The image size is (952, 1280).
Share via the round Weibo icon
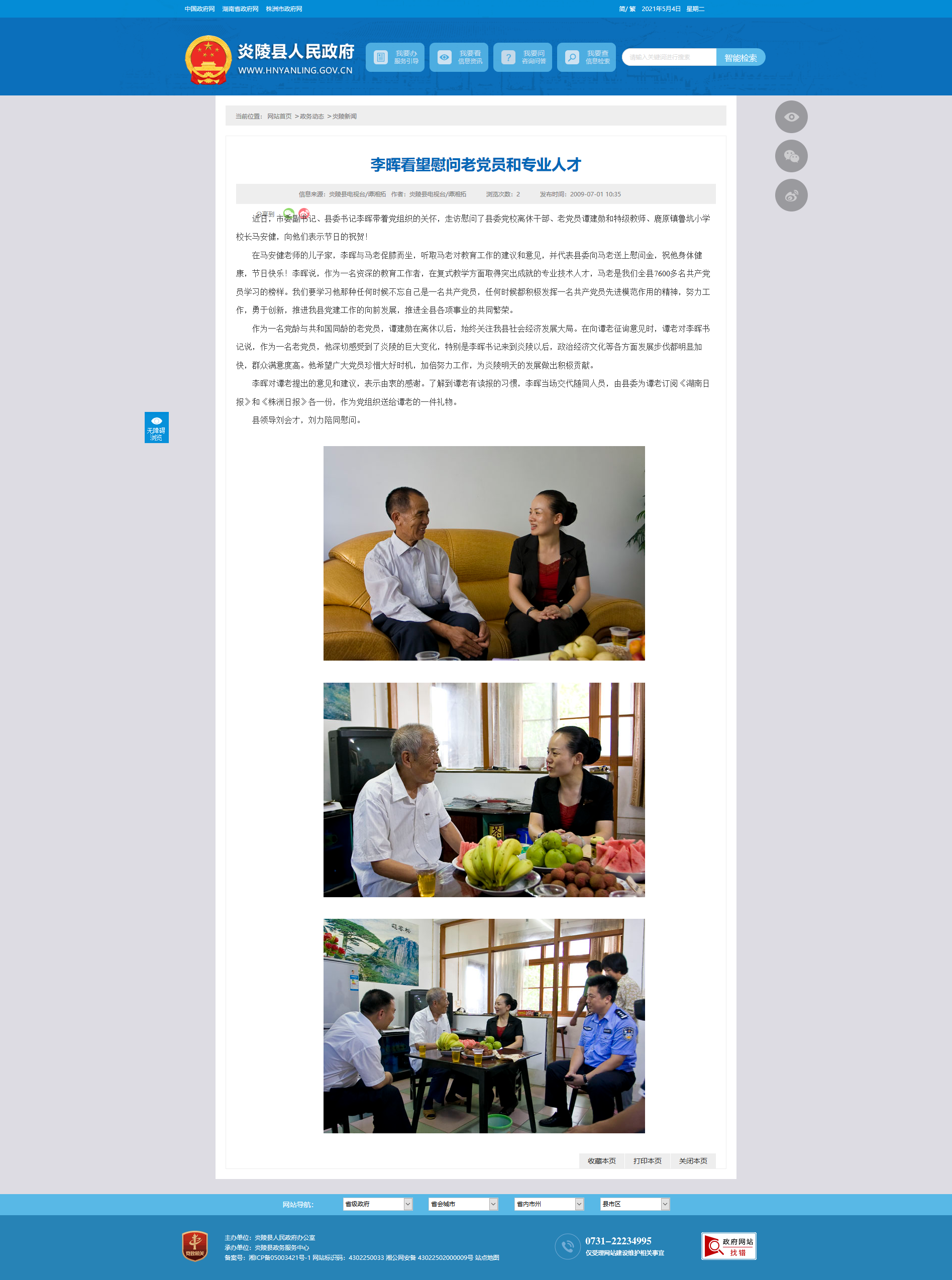coord(791,195)
